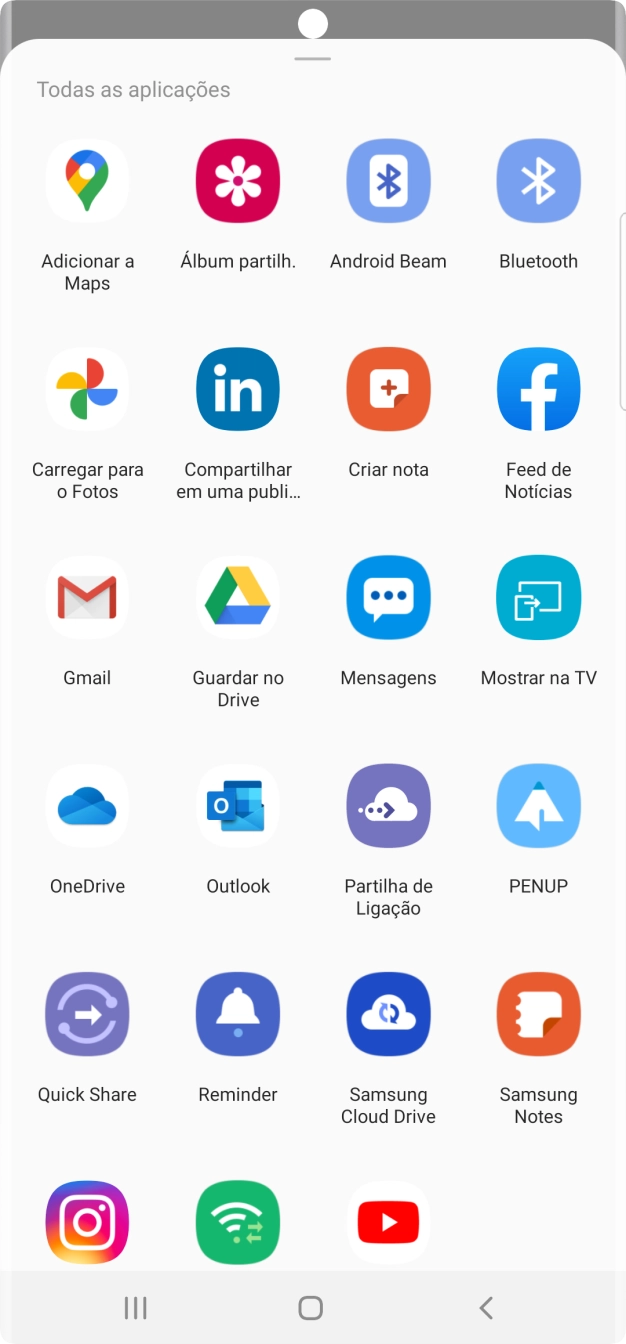Share to Álbum partilh.
This screenshot has width=626, height=1344.
tap(238, 181)
